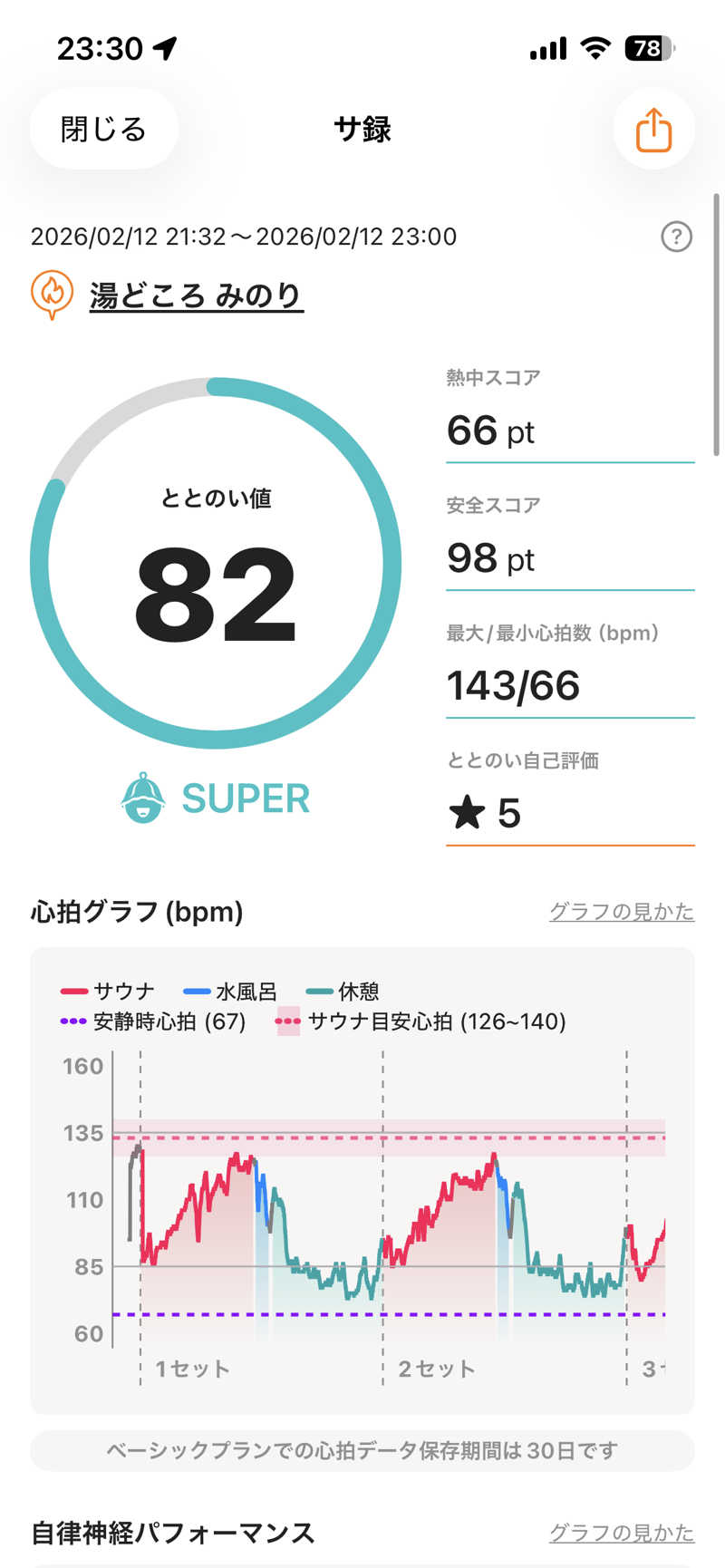Share this sauna record
This screenshot has width=725, height=1568.
(653, 130)
